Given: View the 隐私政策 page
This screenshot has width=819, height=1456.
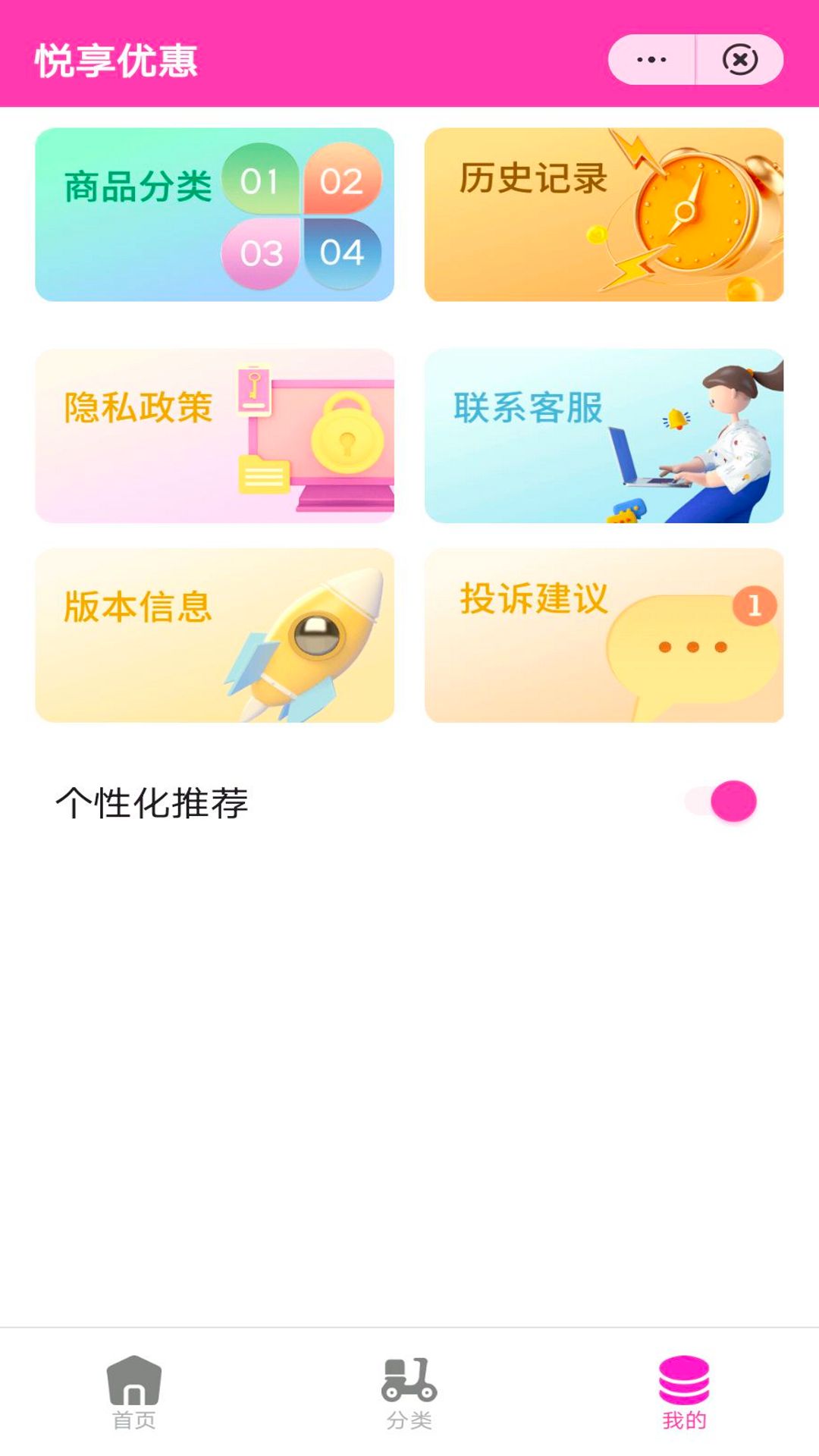Looking at the screenshot, I should click(x=215, y=436).
